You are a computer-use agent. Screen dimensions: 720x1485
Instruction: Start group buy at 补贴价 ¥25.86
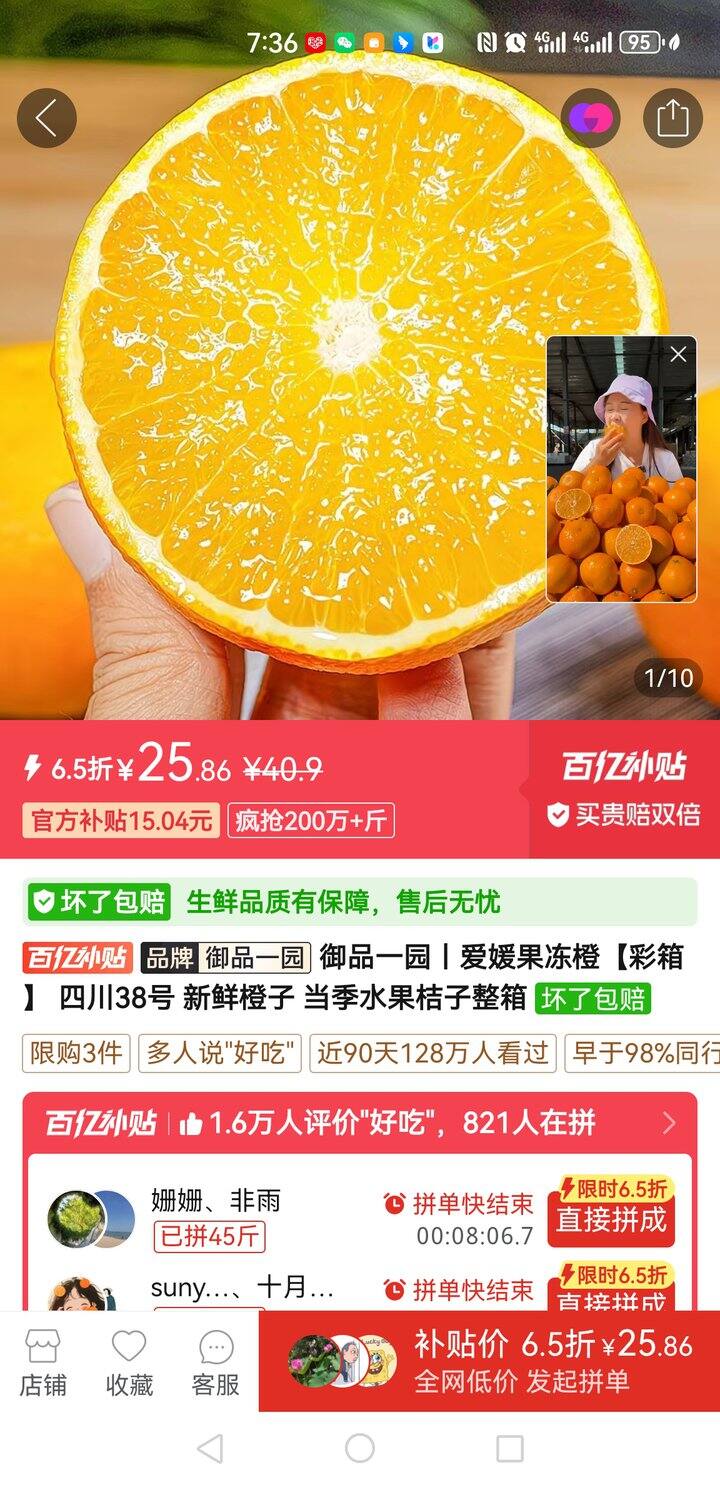(x=552, y=1361)
